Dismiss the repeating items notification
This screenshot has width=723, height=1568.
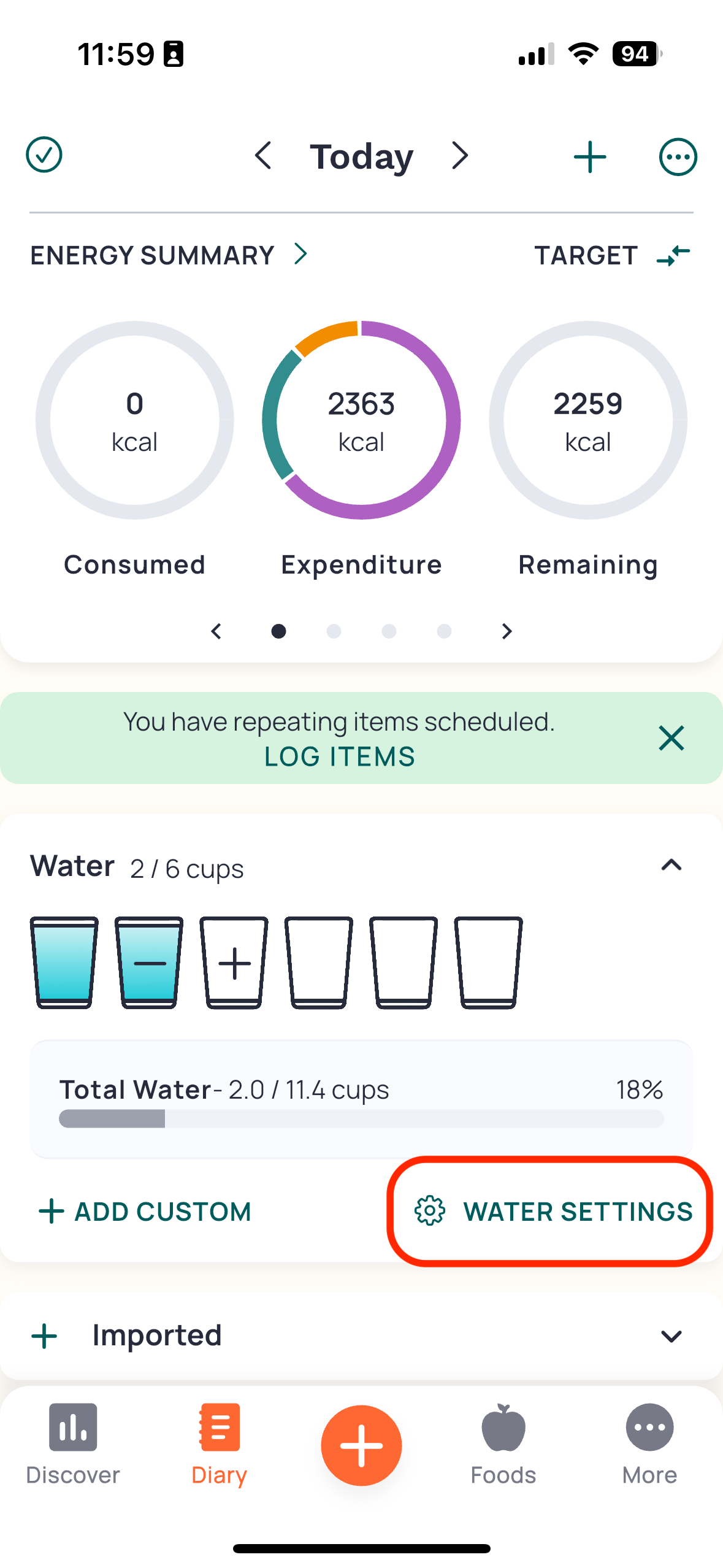pos(671,738)
